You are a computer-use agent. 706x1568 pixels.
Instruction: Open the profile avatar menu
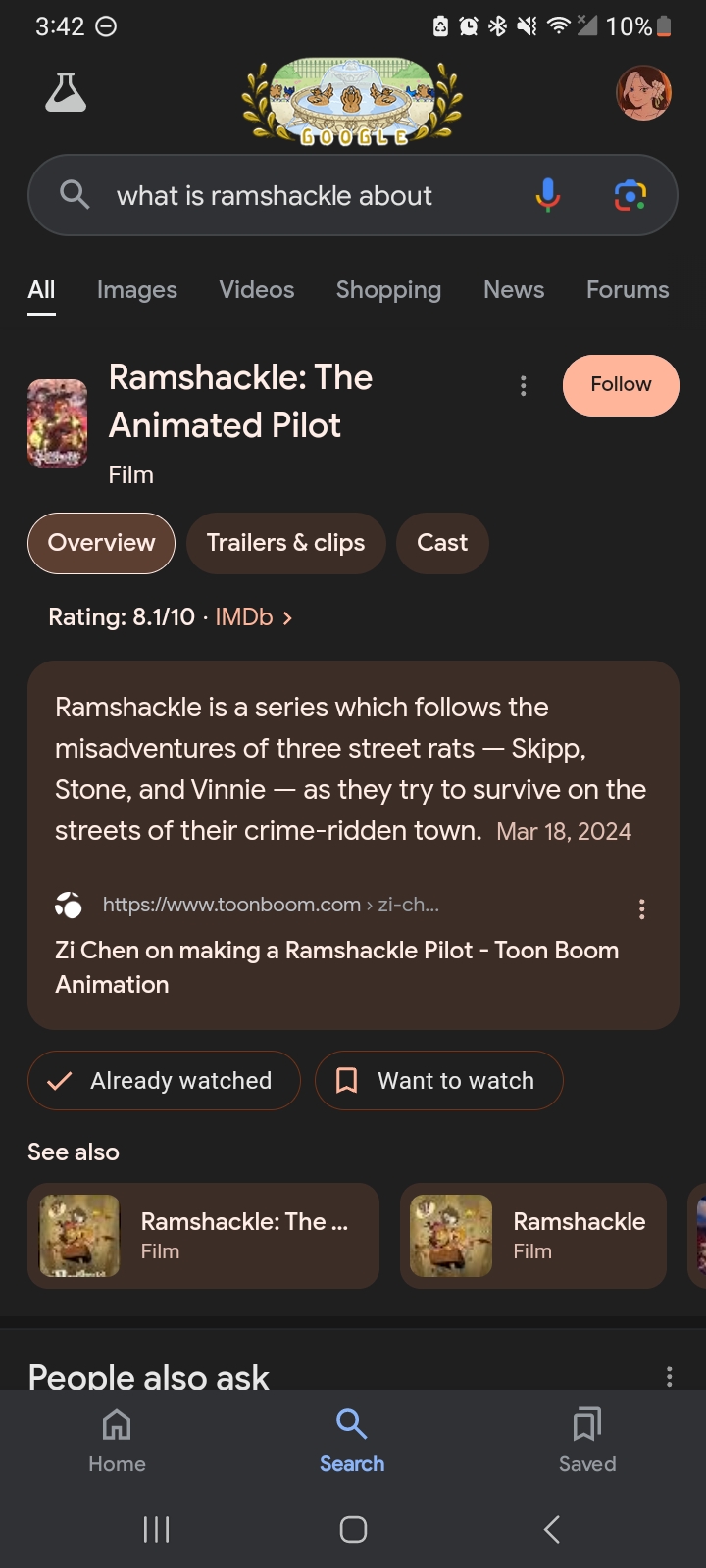point(643,93)
